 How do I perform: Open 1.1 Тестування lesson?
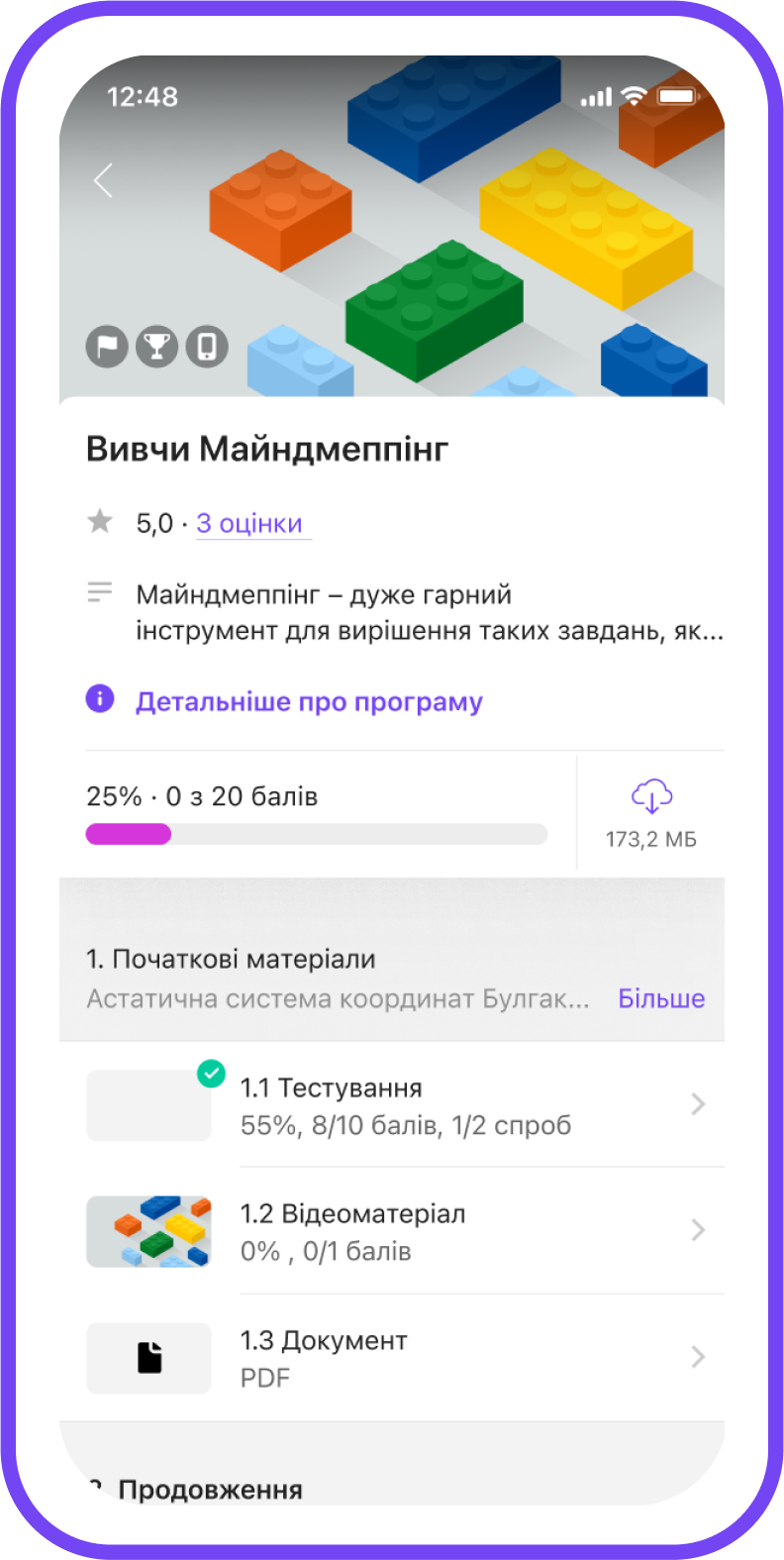396,1105
